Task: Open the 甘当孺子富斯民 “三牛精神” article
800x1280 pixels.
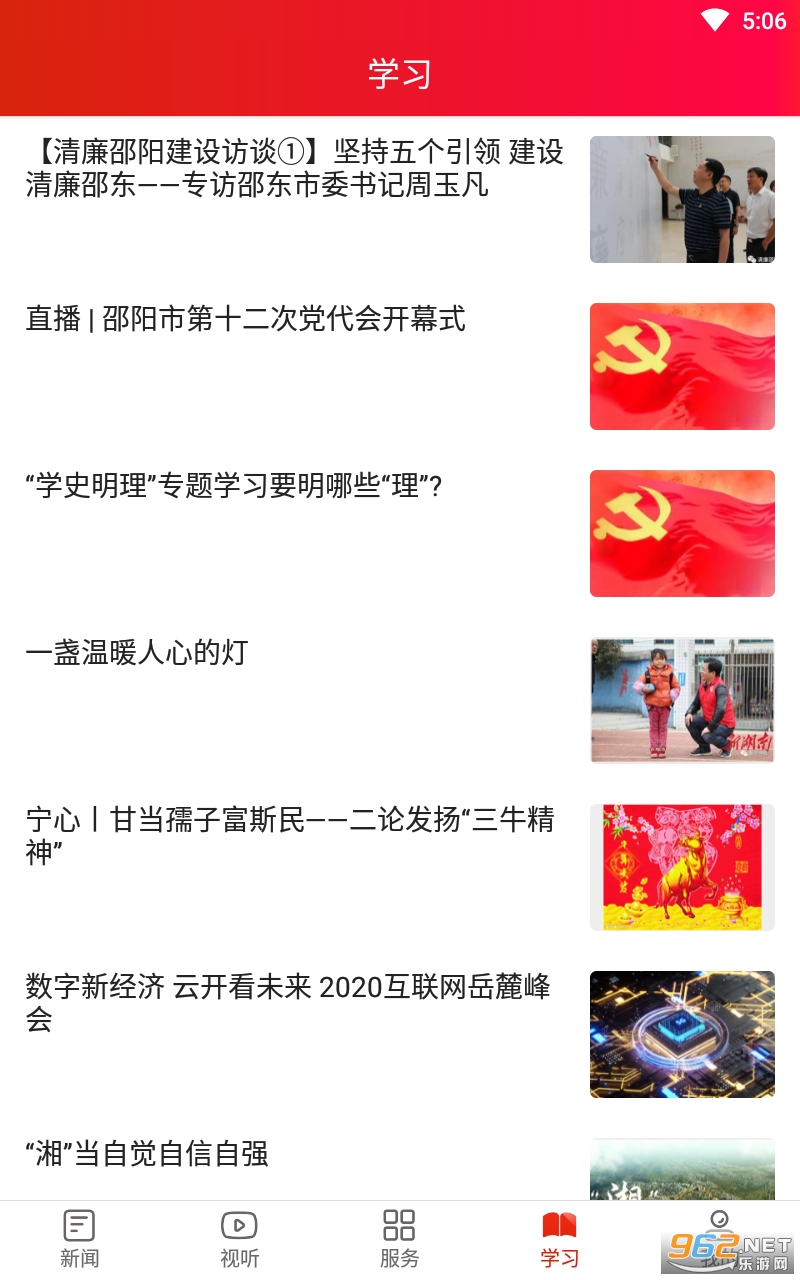Action: pos(290,836)
